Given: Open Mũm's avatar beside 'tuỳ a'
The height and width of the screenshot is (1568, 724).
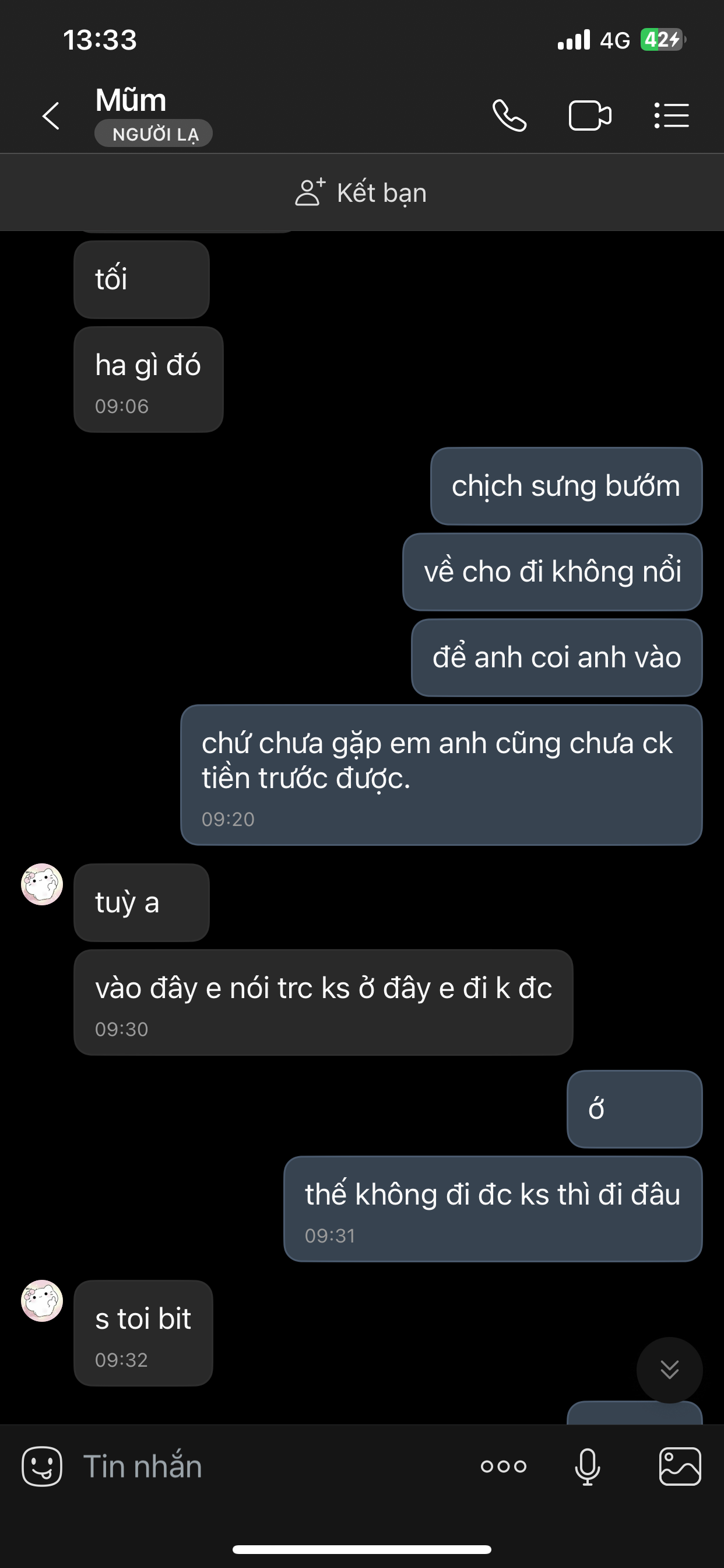Looking at the screenshot, I should click(x=42, y=884).
